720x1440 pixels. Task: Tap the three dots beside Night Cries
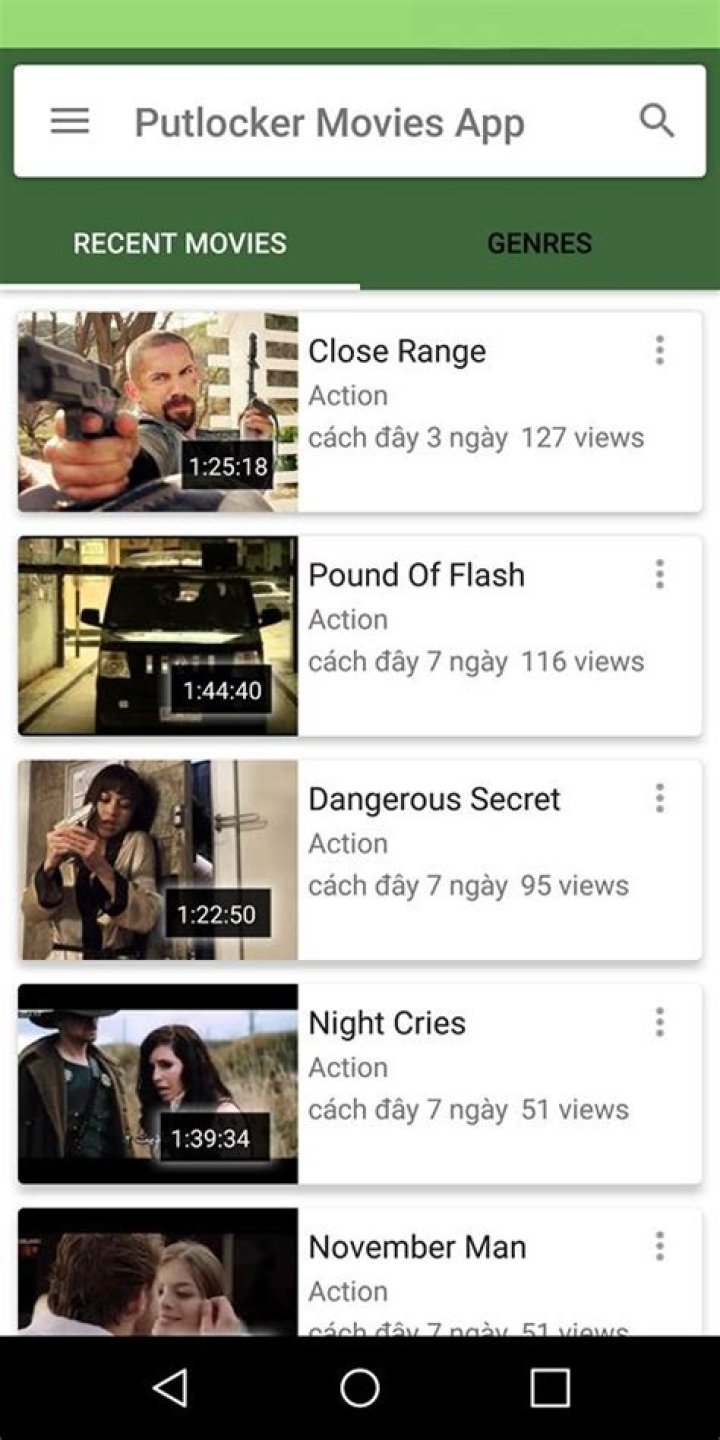pyautogui.click(x=659, y=1022)
